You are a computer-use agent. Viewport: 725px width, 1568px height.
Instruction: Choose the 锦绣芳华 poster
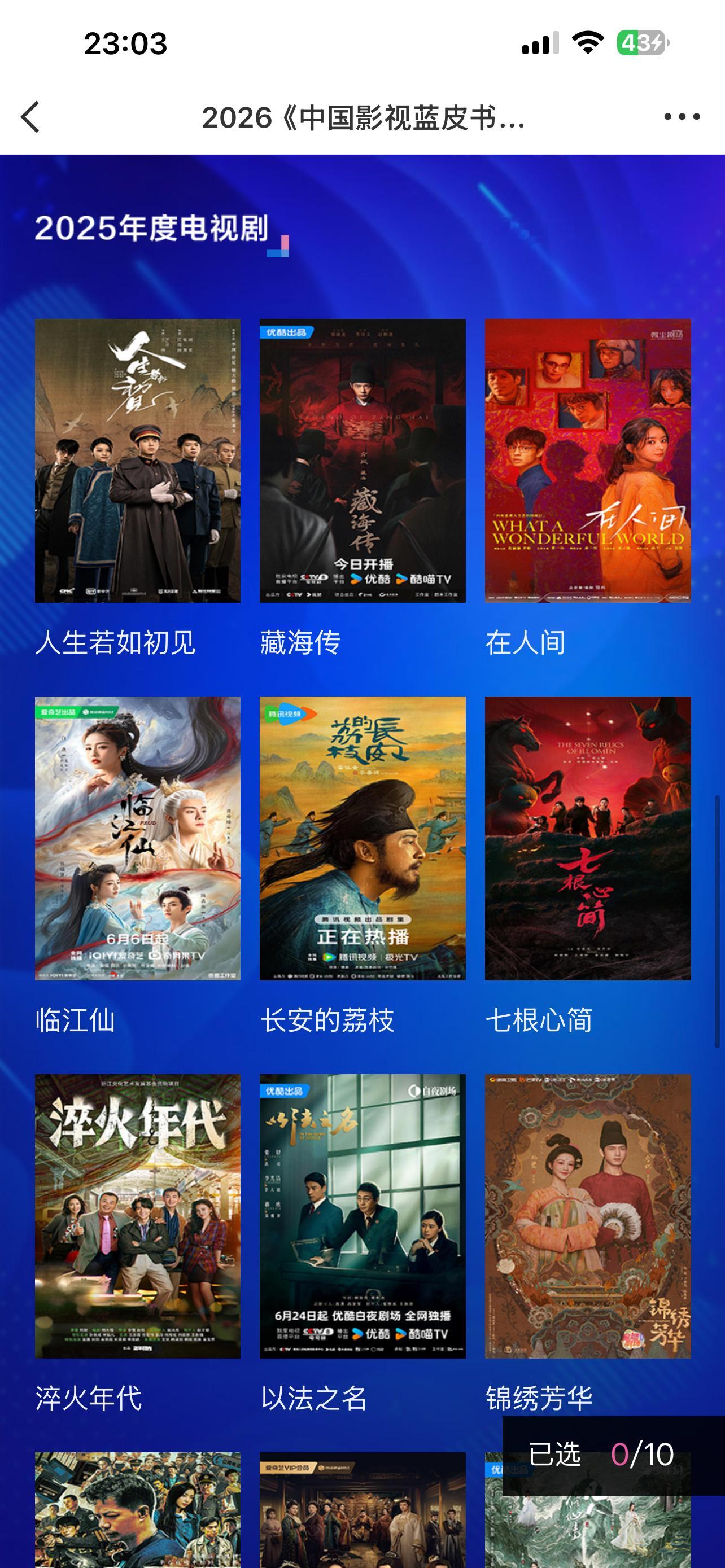pos(586,1214)
